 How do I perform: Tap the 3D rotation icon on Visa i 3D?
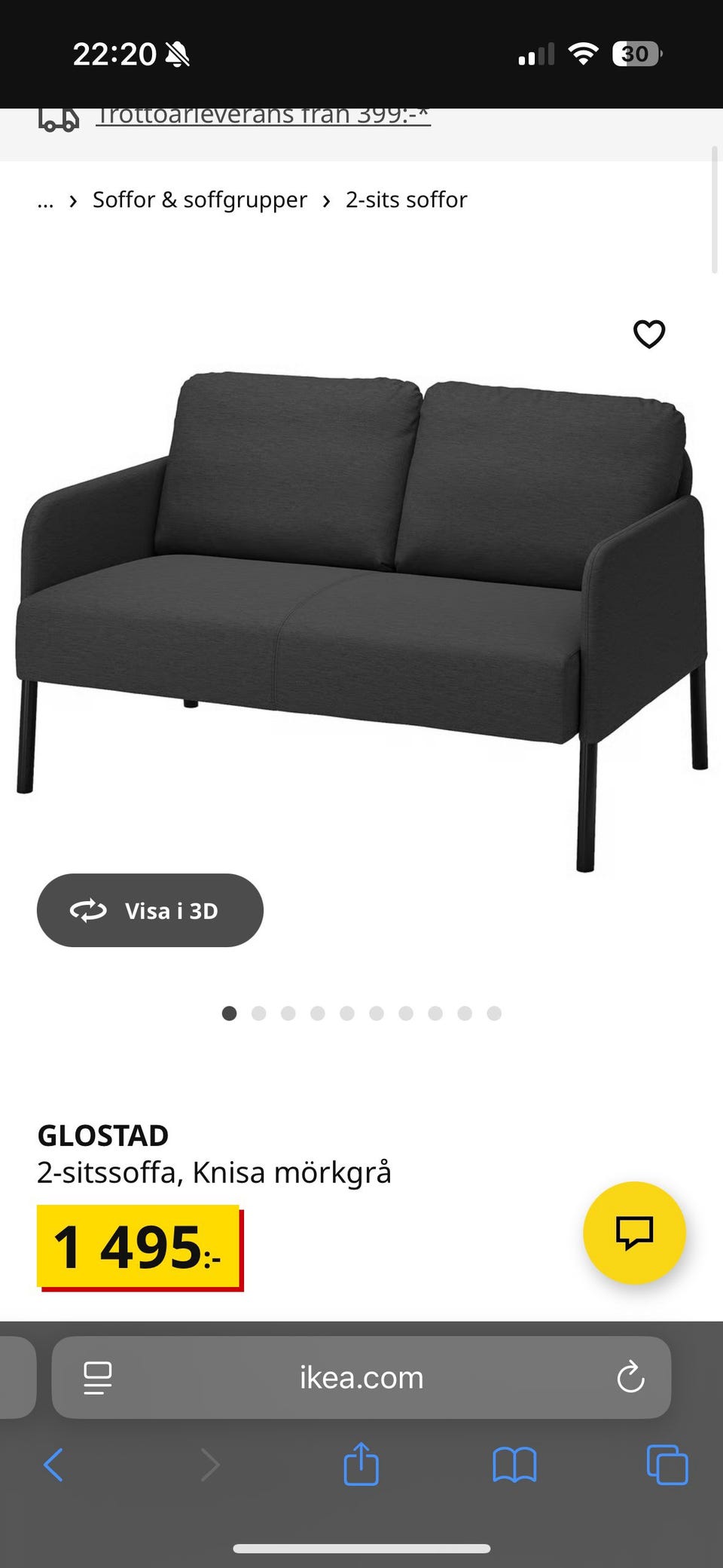pyautogui.click(x=90, y=910)
